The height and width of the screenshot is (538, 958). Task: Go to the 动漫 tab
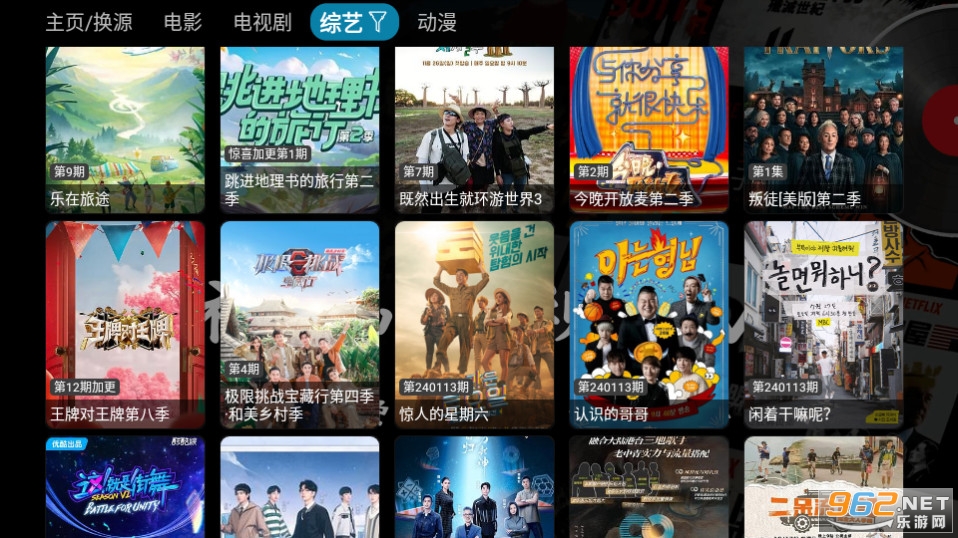pyautogui.click(x=437, y=22)
